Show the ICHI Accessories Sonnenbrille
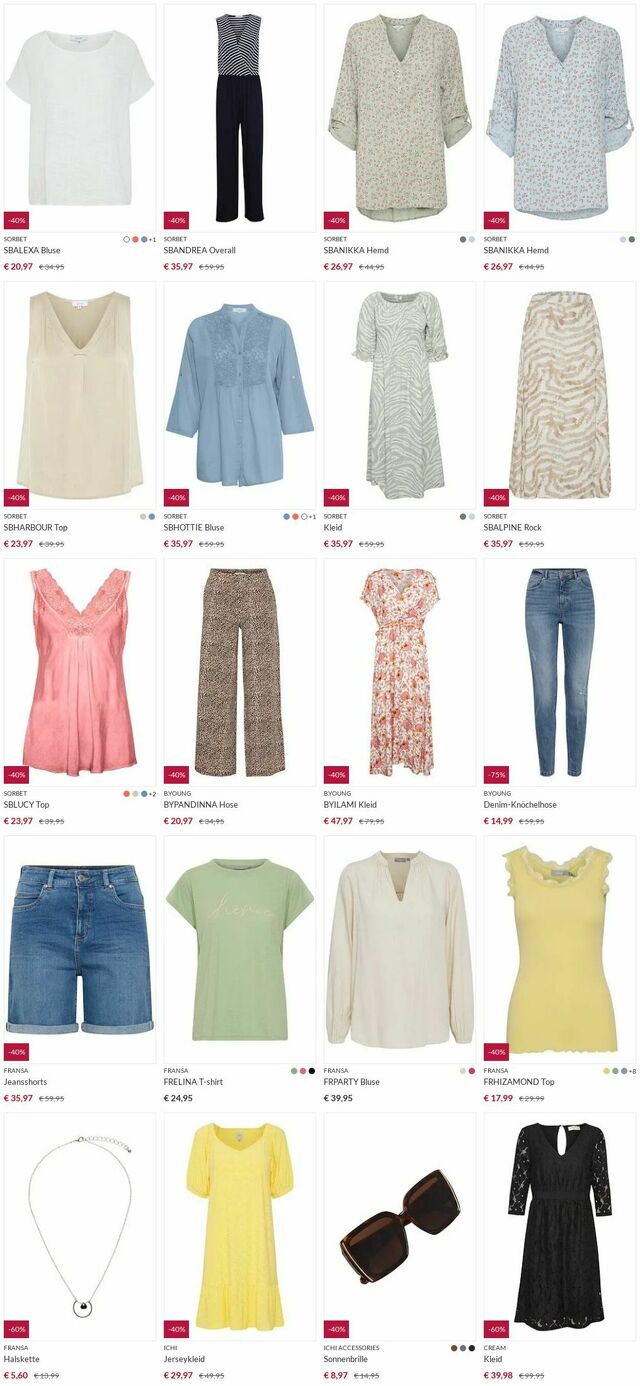Image resolution: width=640 pixels, height=1386 pixels. click(x=400, y=1226)
